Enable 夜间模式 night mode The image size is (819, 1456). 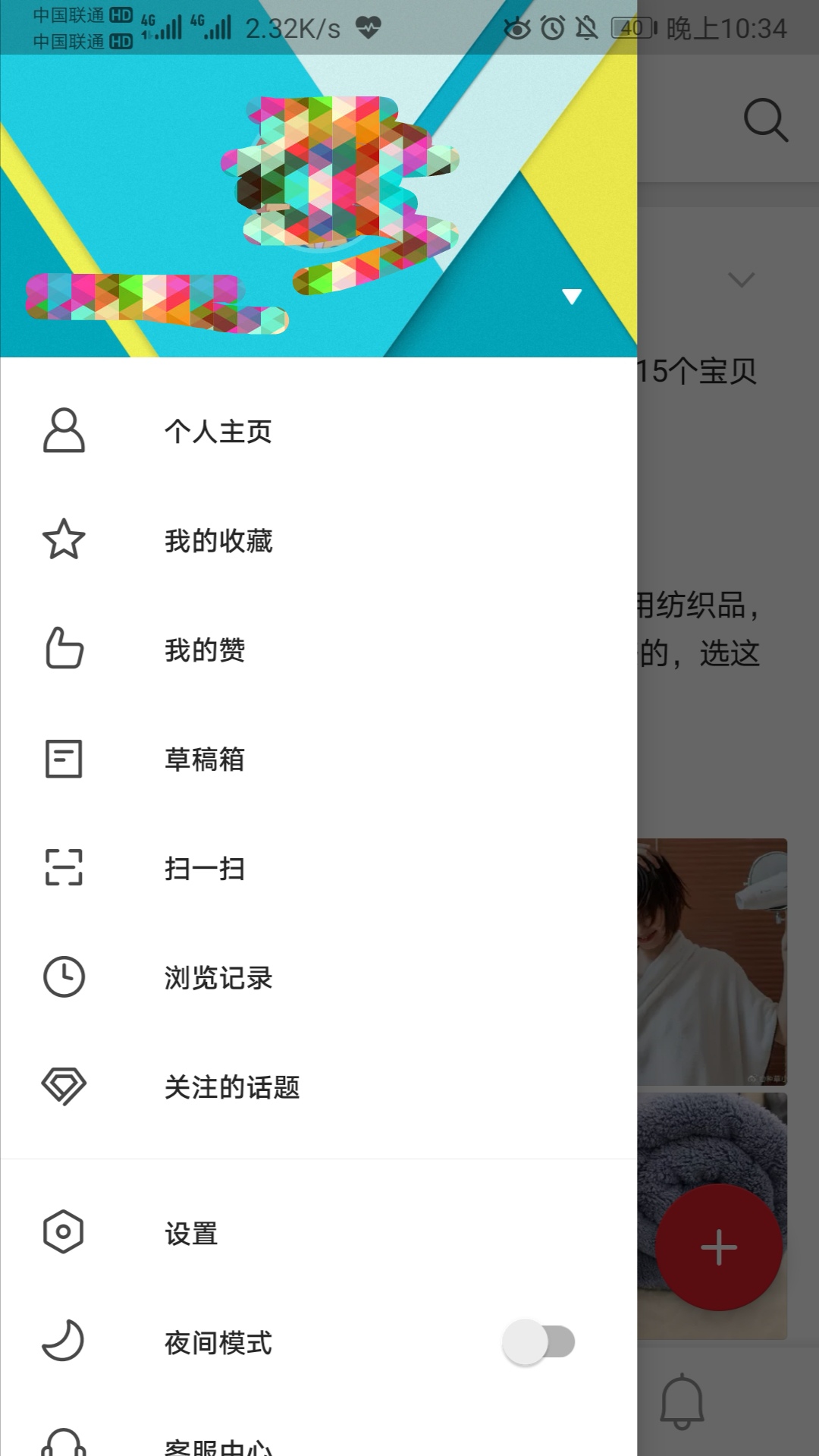tap(219, 1342)
